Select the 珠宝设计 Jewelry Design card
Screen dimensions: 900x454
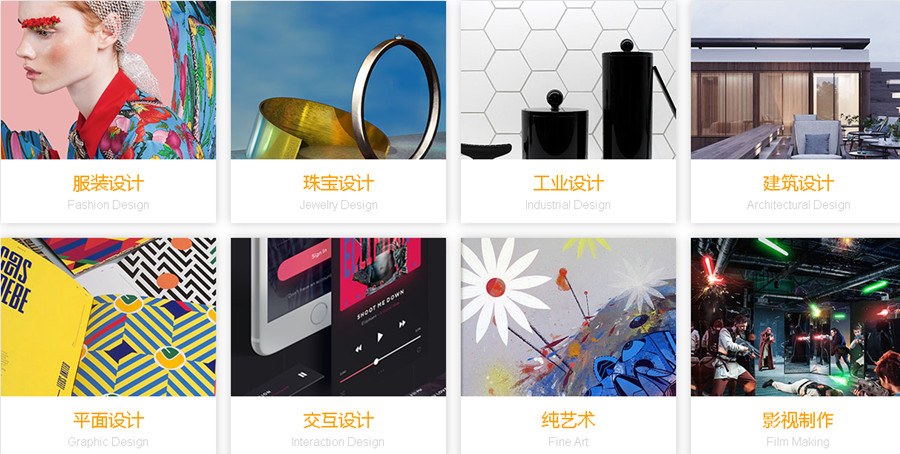point(338,184)
